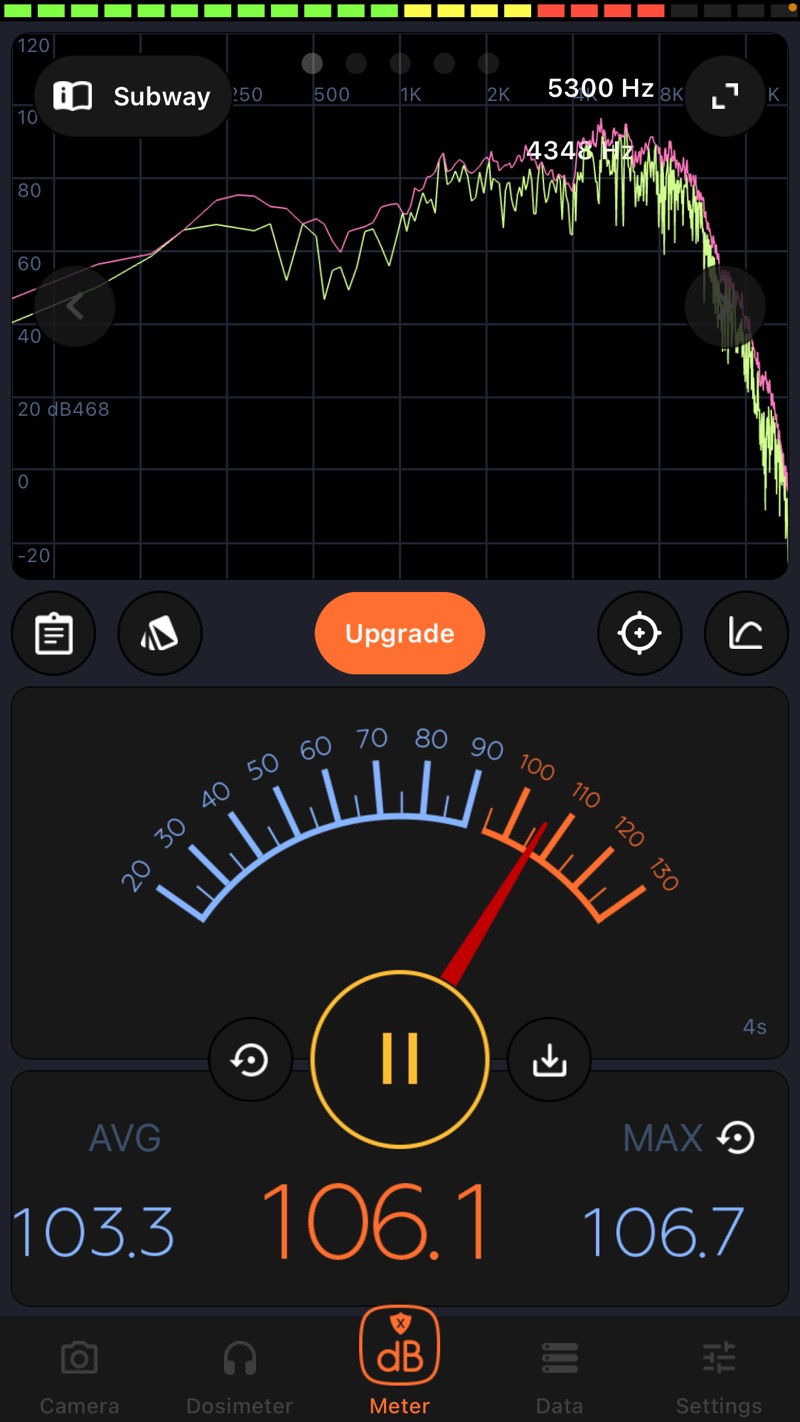Select the first graph page indicator dot
This screenshot has height=1422, width=800.
312,64
